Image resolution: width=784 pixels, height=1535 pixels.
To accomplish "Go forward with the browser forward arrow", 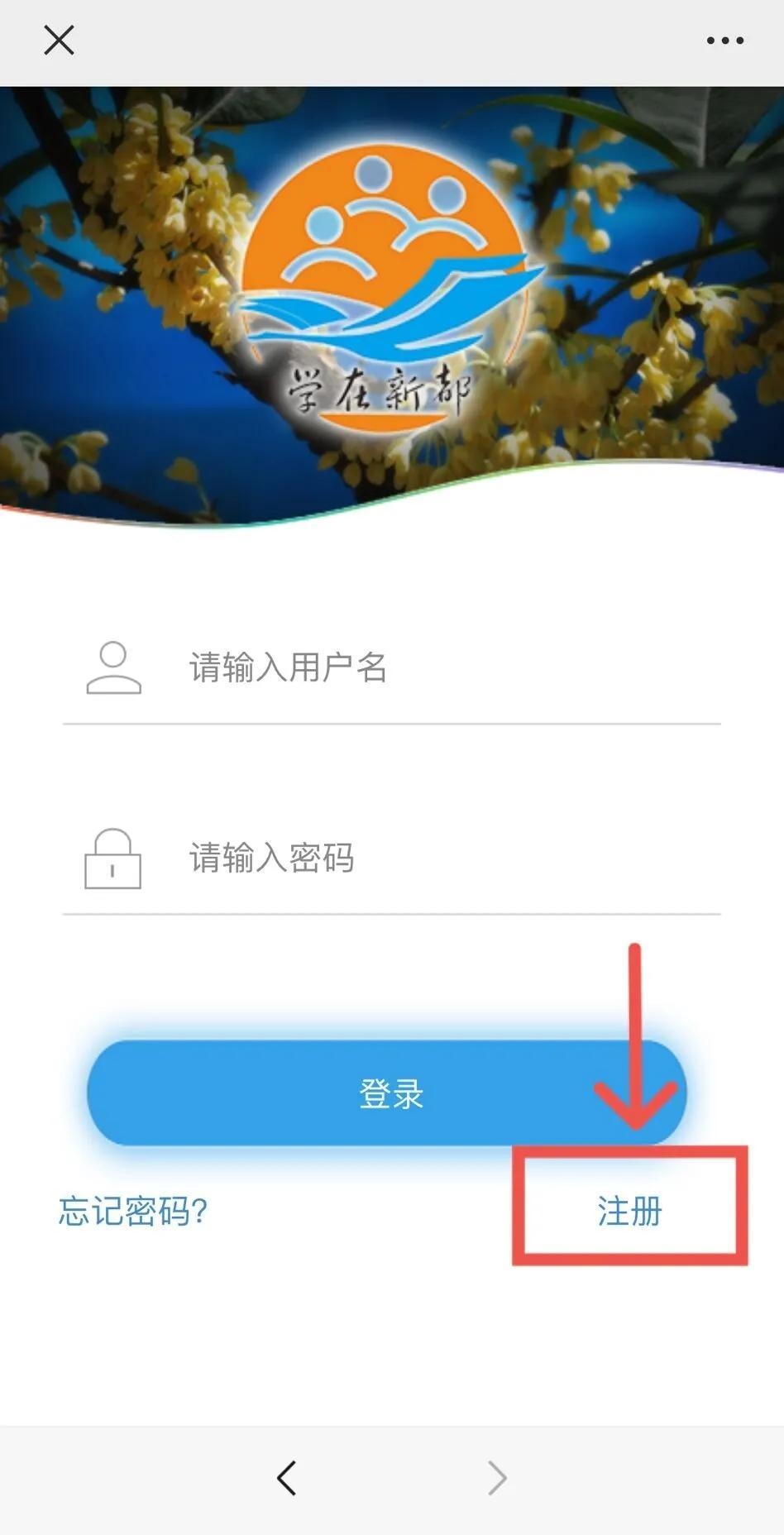I will [497, 1478].
